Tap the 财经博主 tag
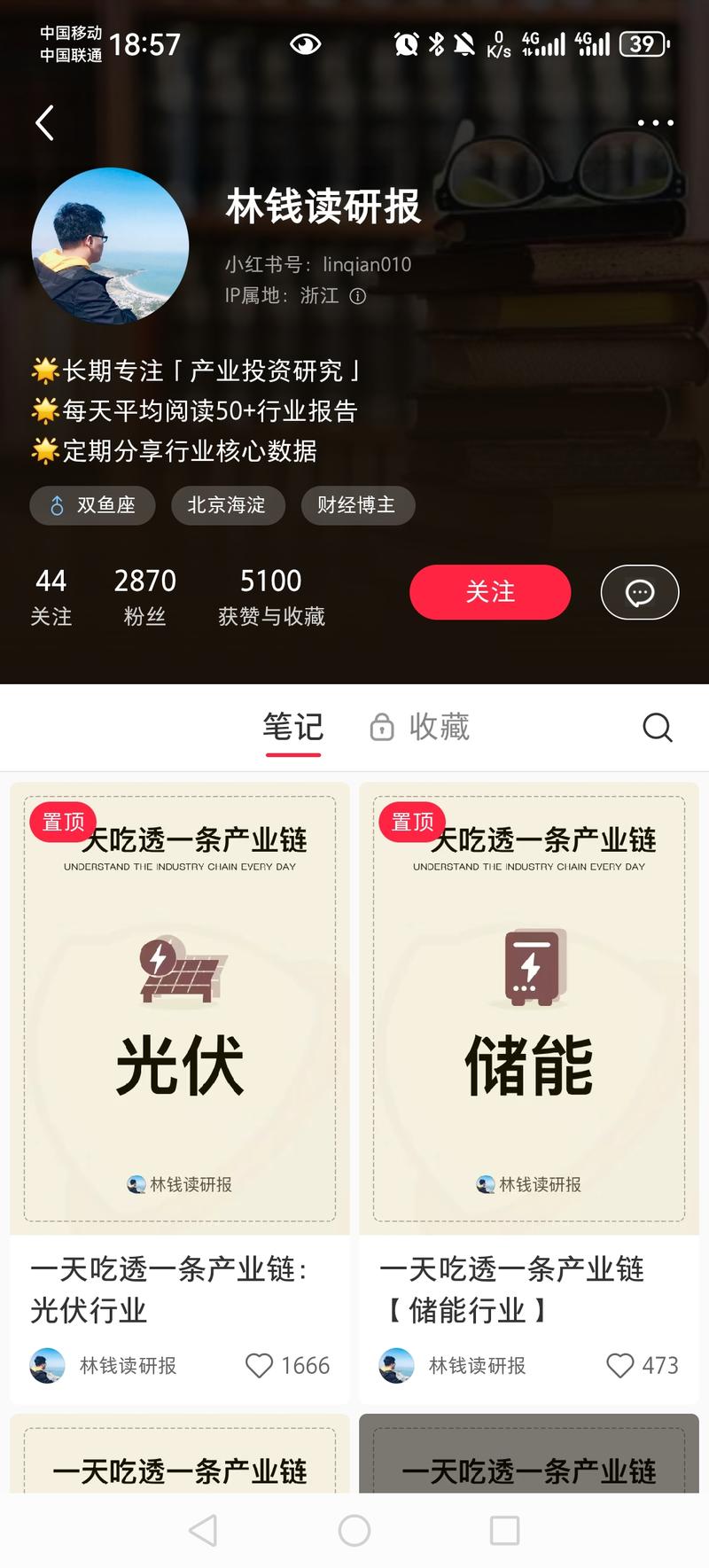The image size is (709, 1568). click(x=358, y=505)
